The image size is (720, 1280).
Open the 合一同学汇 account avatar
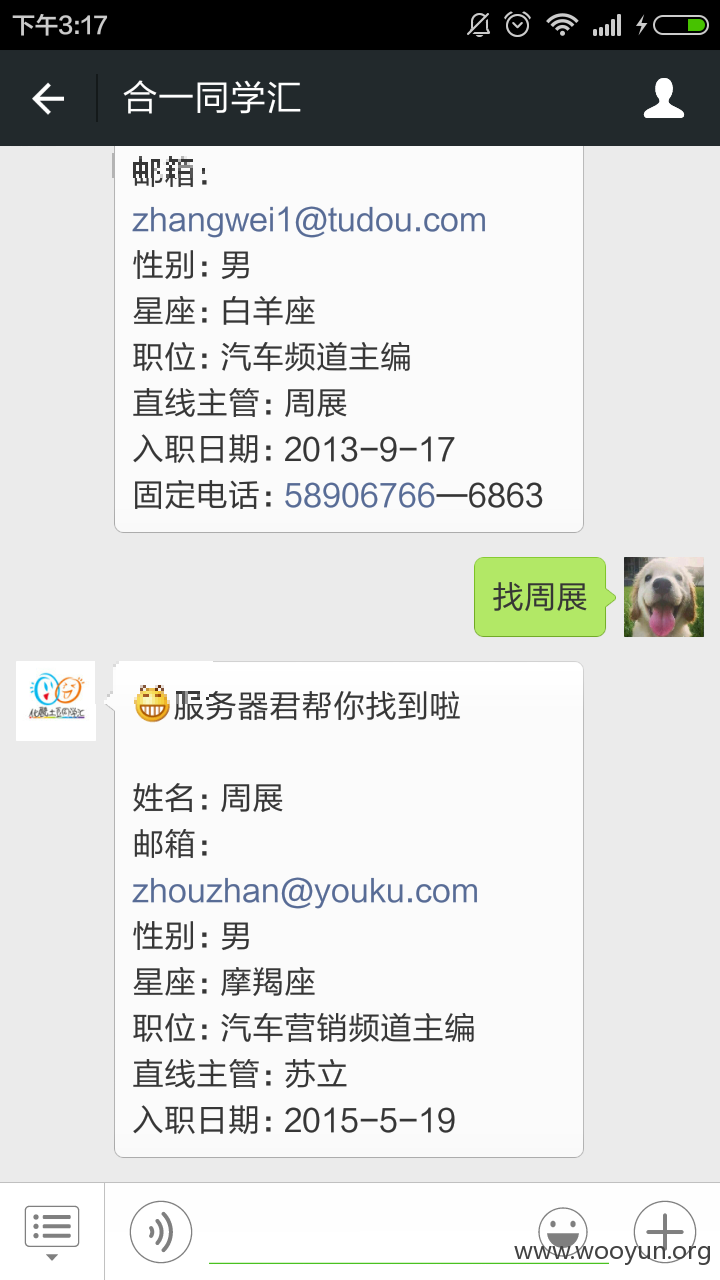[56, 701]
